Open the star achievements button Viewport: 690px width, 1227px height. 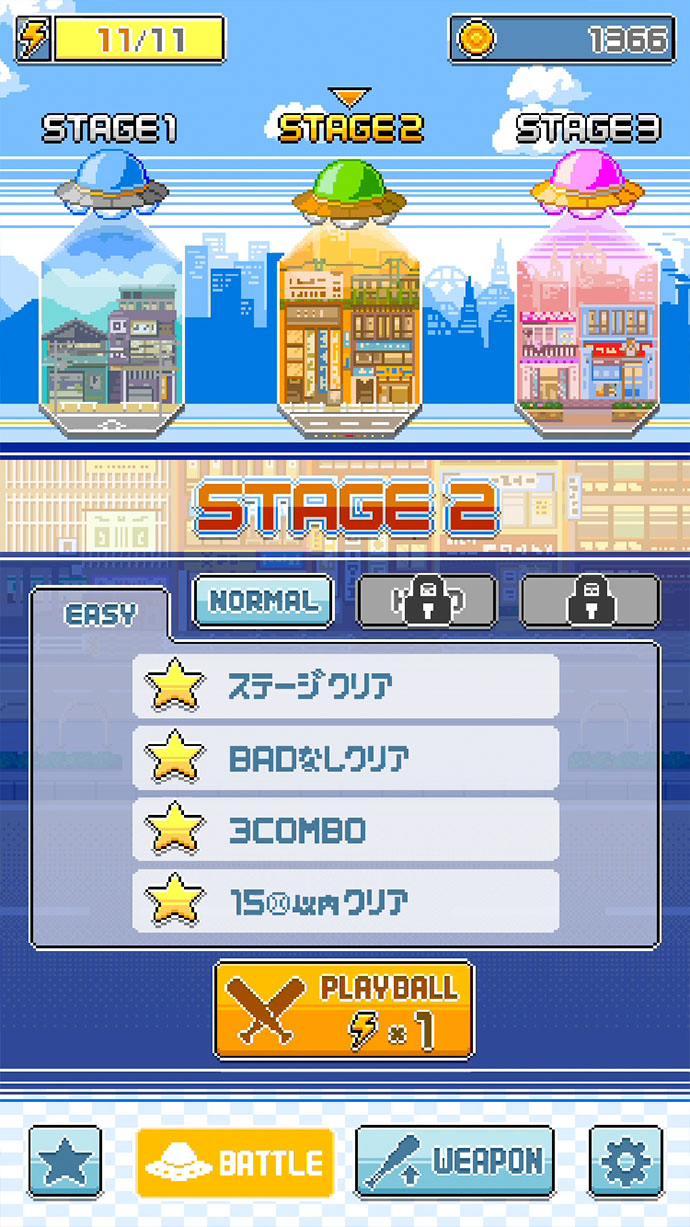pyautogui.click(x=65, y=1162)
